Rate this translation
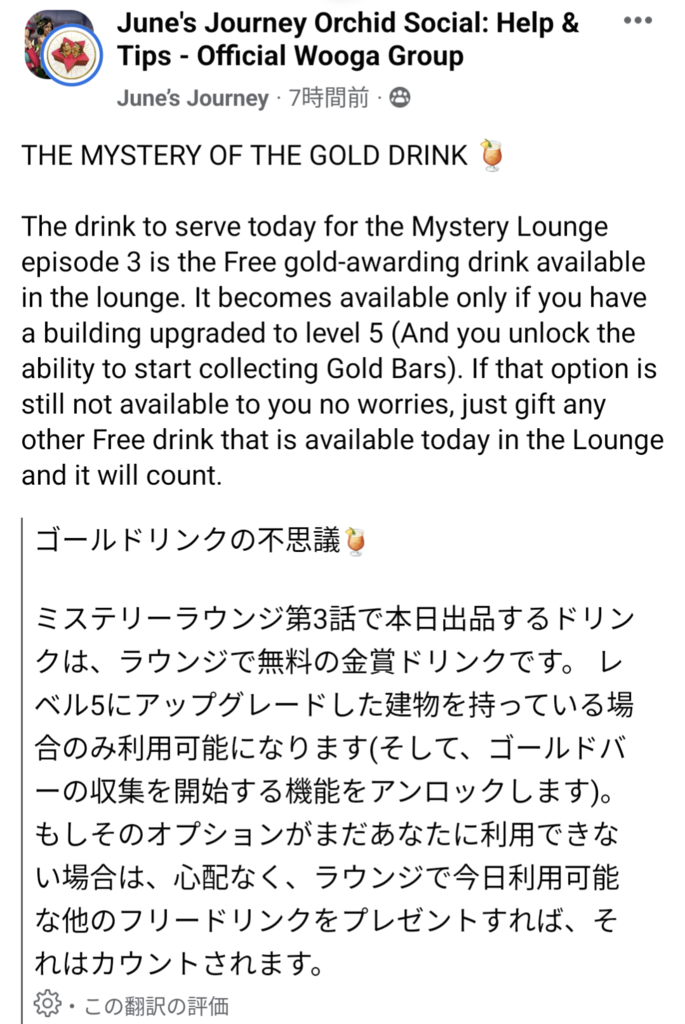 coord(155,1005)
